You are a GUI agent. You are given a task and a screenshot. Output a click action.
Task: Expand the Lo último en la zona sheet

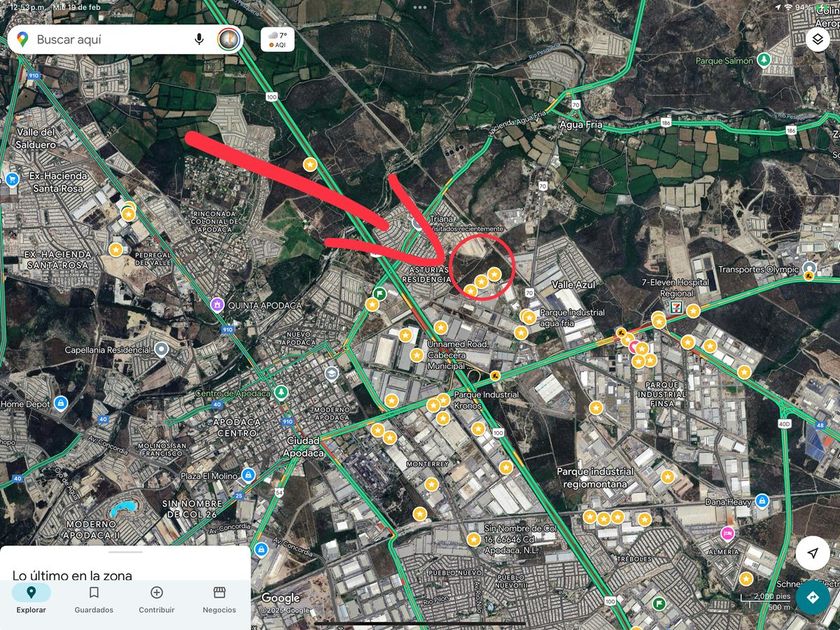click(x=125, y=564)
